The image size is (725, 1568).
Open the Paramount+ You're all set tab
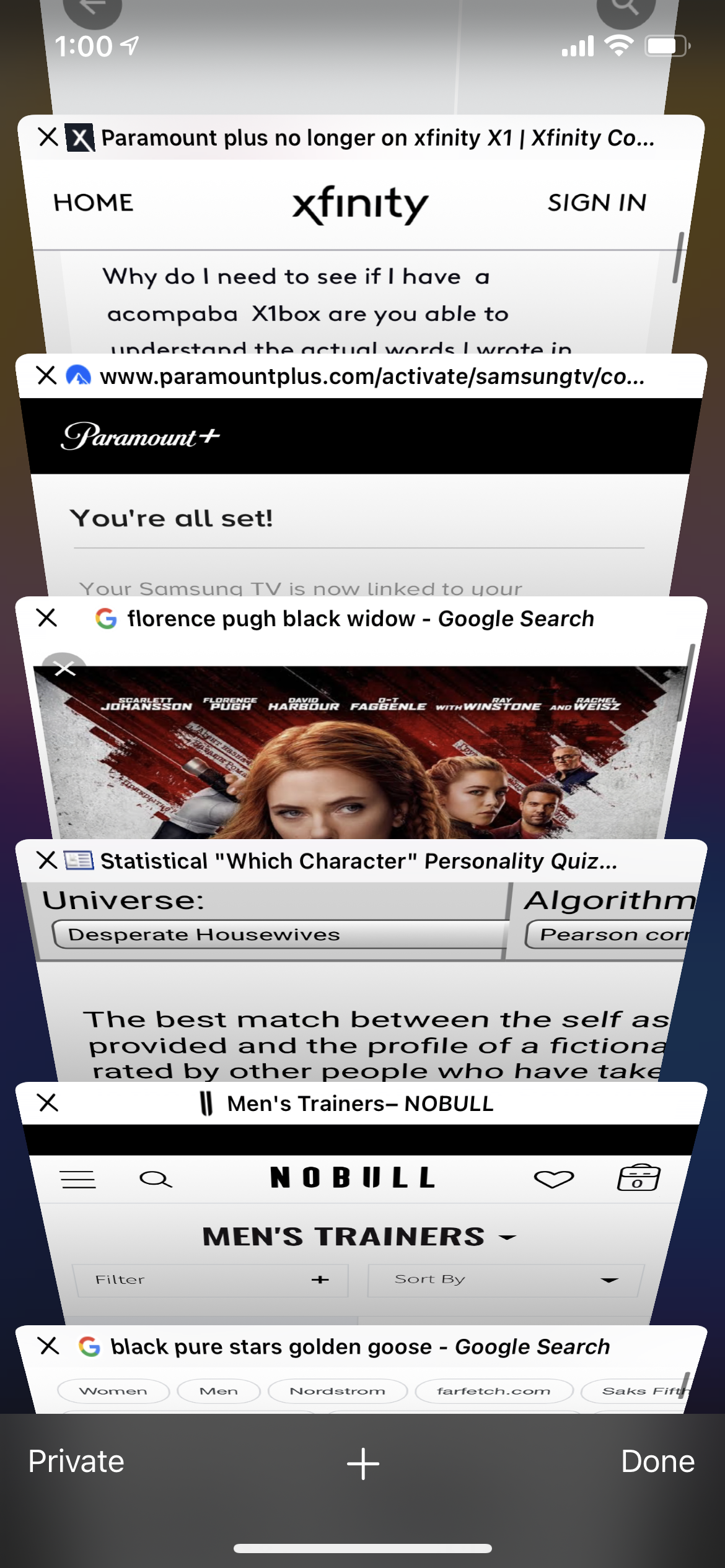coord(359,514)
